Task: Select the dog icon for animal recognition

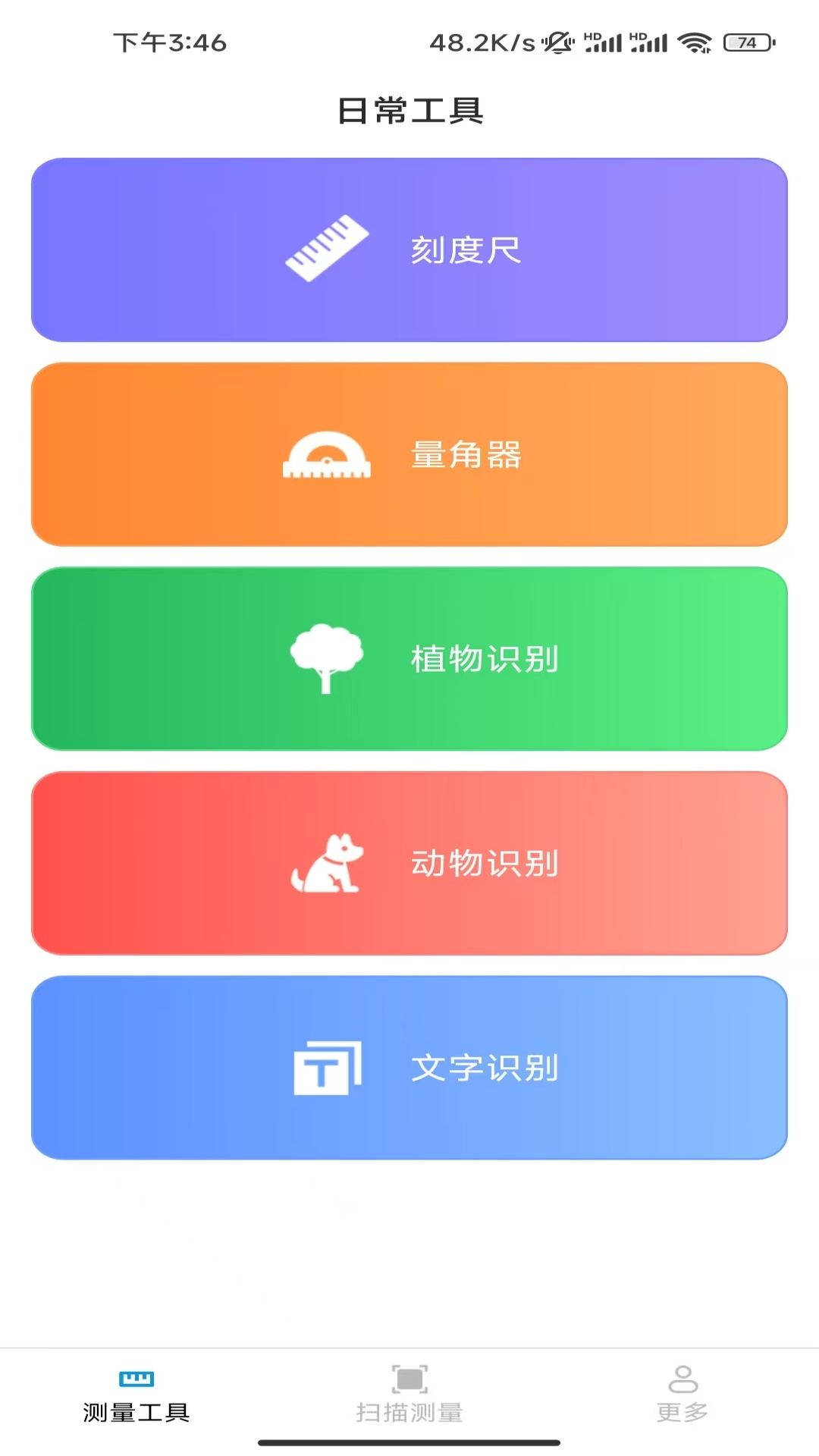Action: pyautogui.click(x=326, y=864)
